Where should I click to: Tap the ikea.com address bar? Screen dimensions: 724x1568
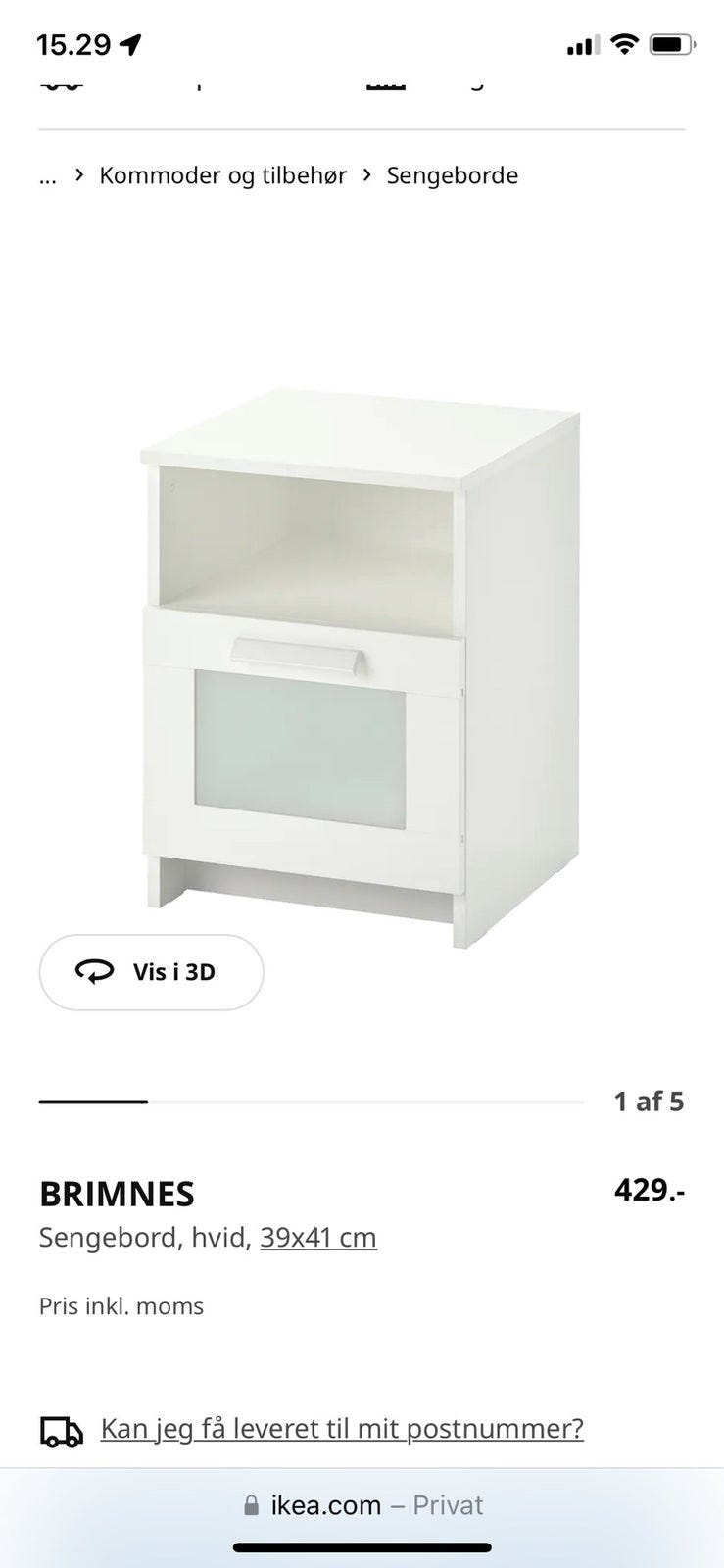pyautogui.click(x=362, y=1505)
